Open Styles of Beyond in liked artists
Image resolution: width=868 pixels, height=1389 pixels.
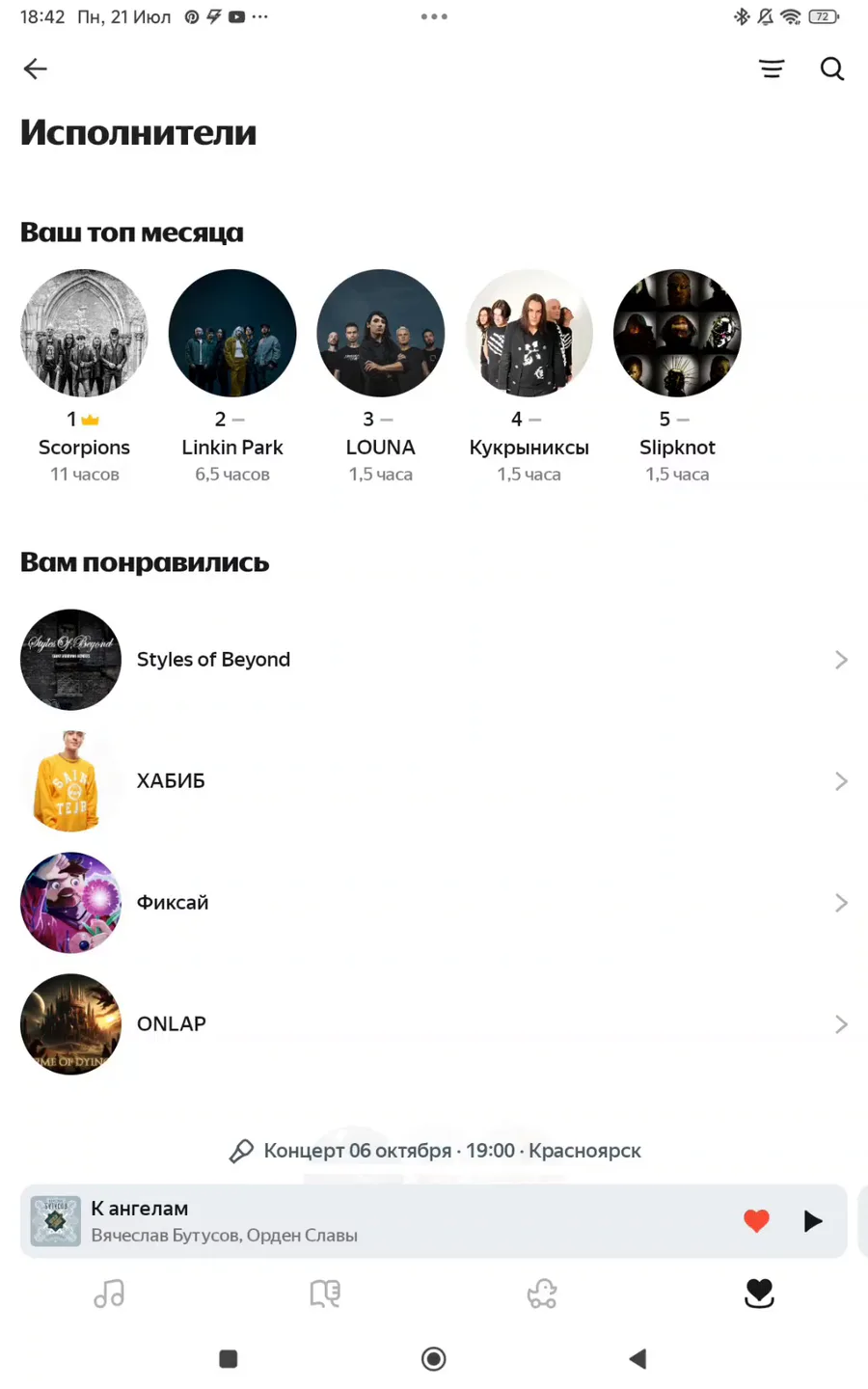[x=434, y=660]
